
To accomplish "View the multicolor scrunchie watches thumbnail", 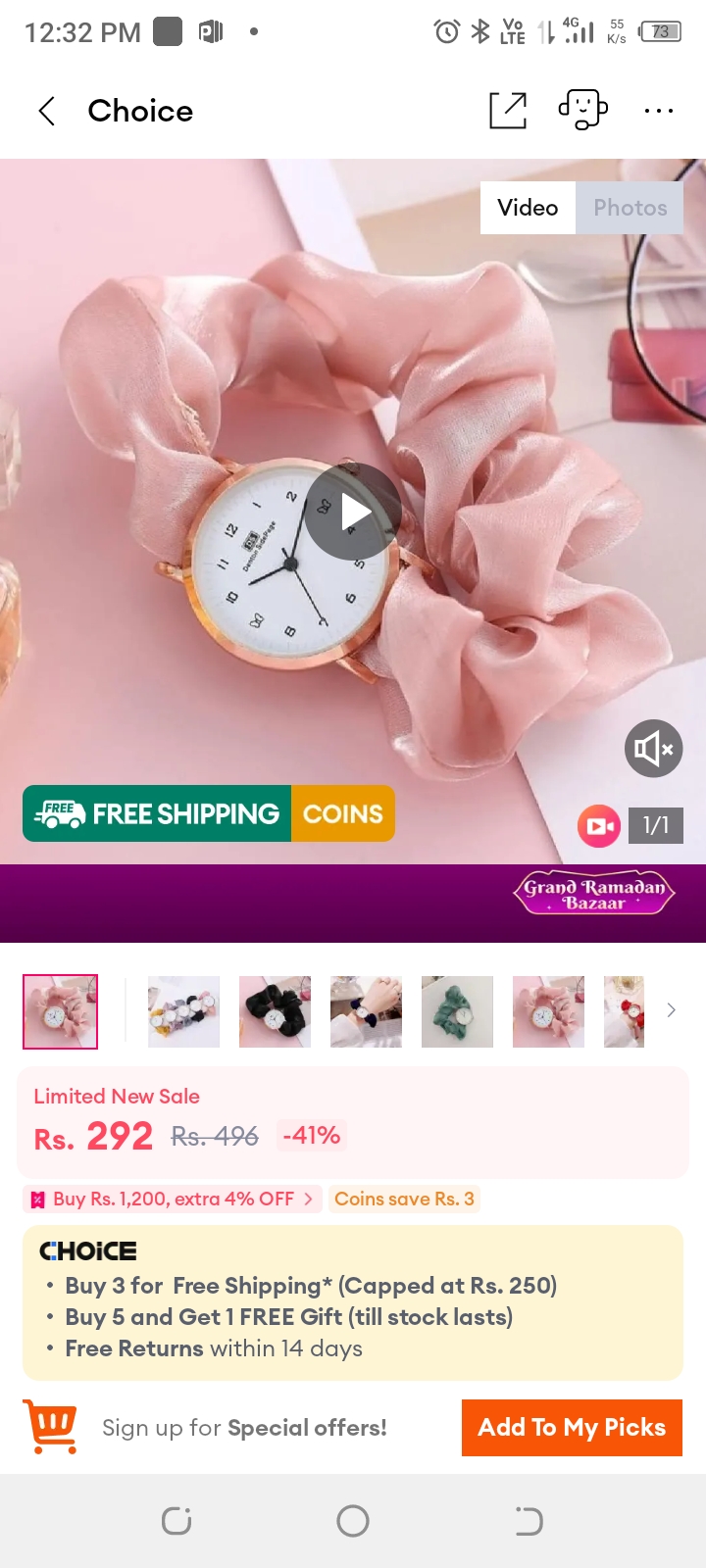I will tap(183, 1011).
